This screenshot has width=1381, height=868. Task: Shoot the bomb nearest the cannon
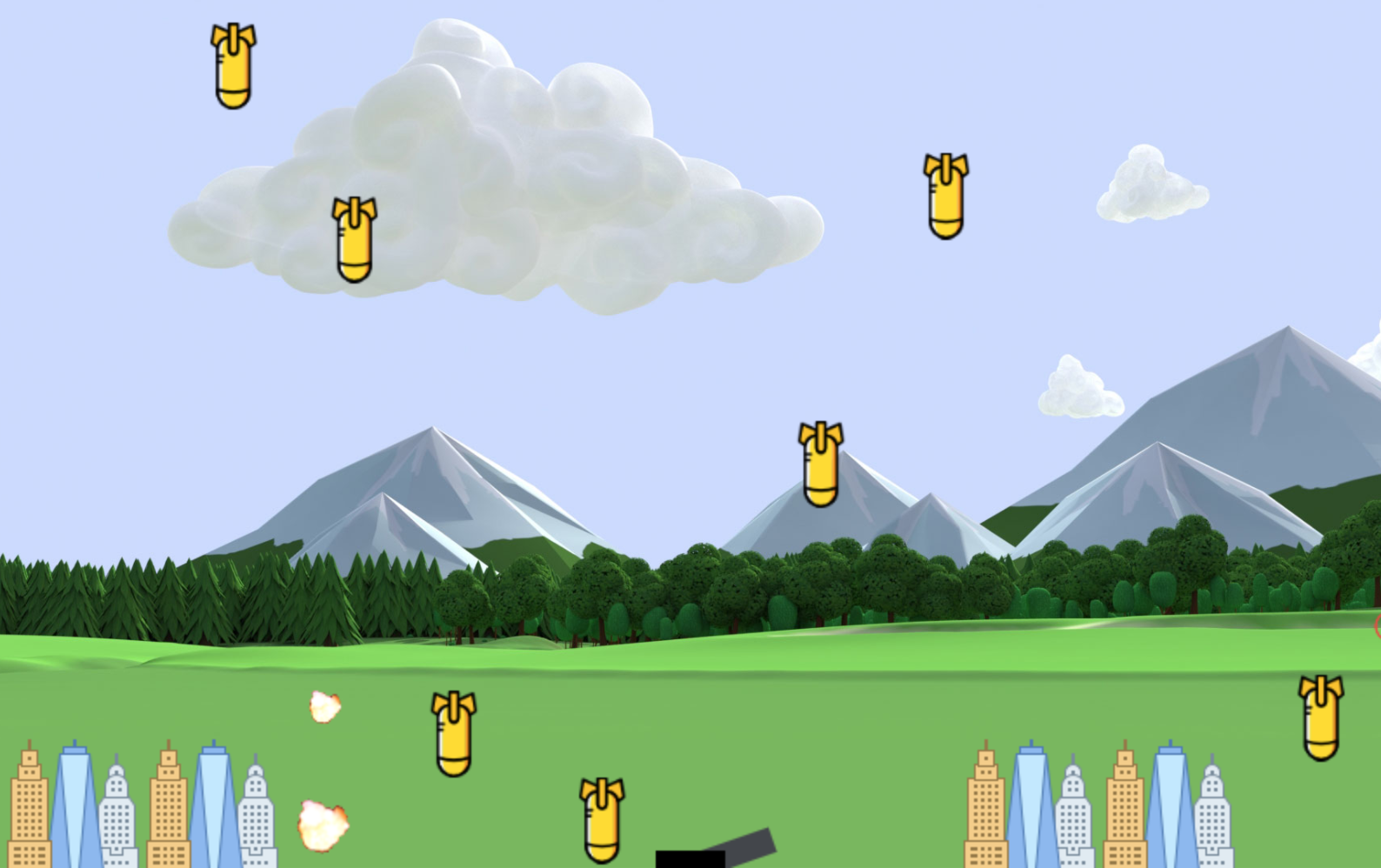(602, 819)
